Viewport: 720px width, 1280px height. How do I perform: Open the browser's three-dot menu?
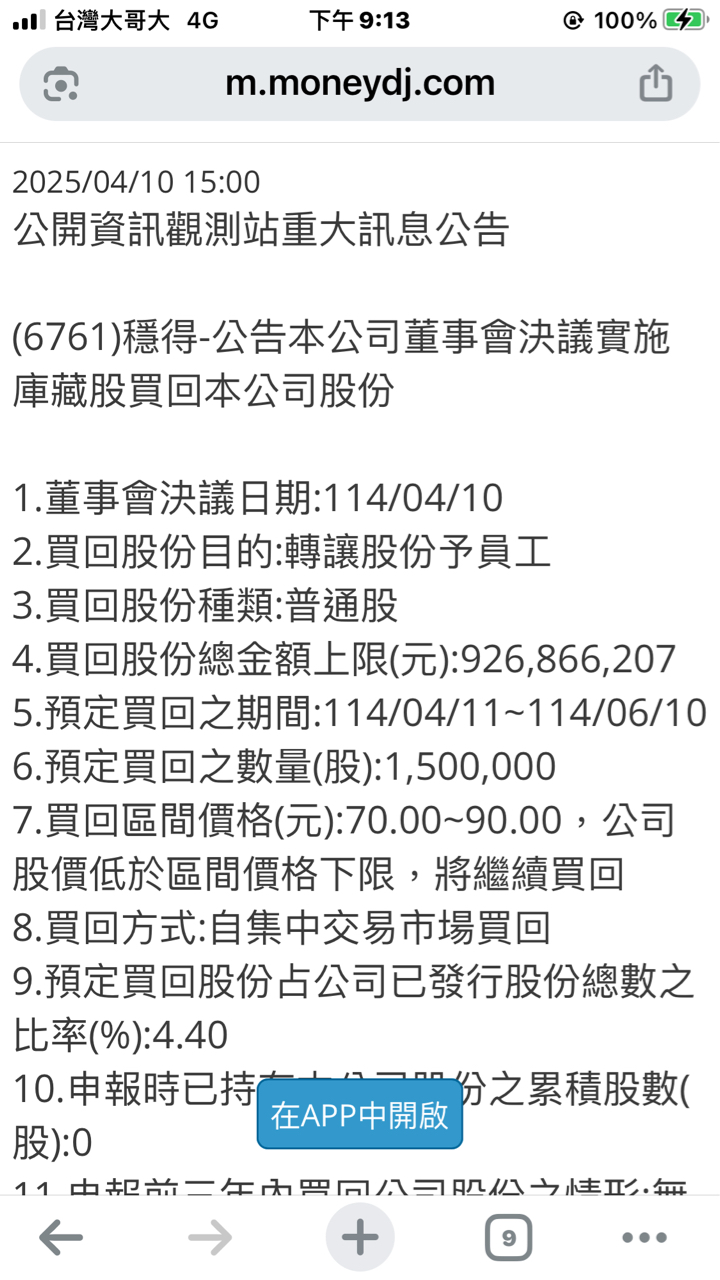644,1238
